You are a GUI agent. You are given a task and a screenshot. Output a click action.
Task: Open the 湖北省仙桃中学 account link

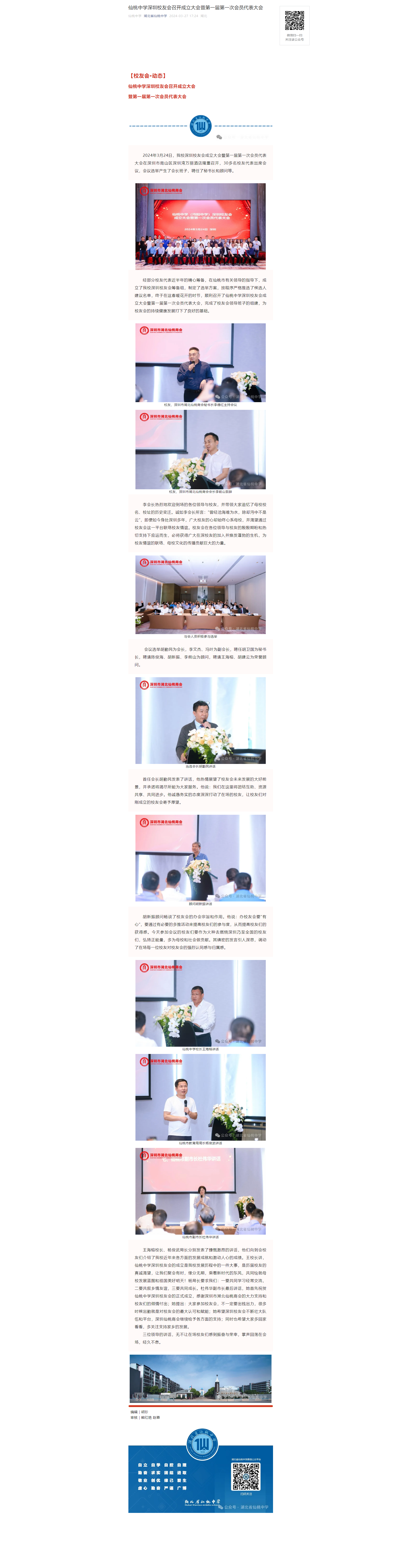tap(155, 16)
